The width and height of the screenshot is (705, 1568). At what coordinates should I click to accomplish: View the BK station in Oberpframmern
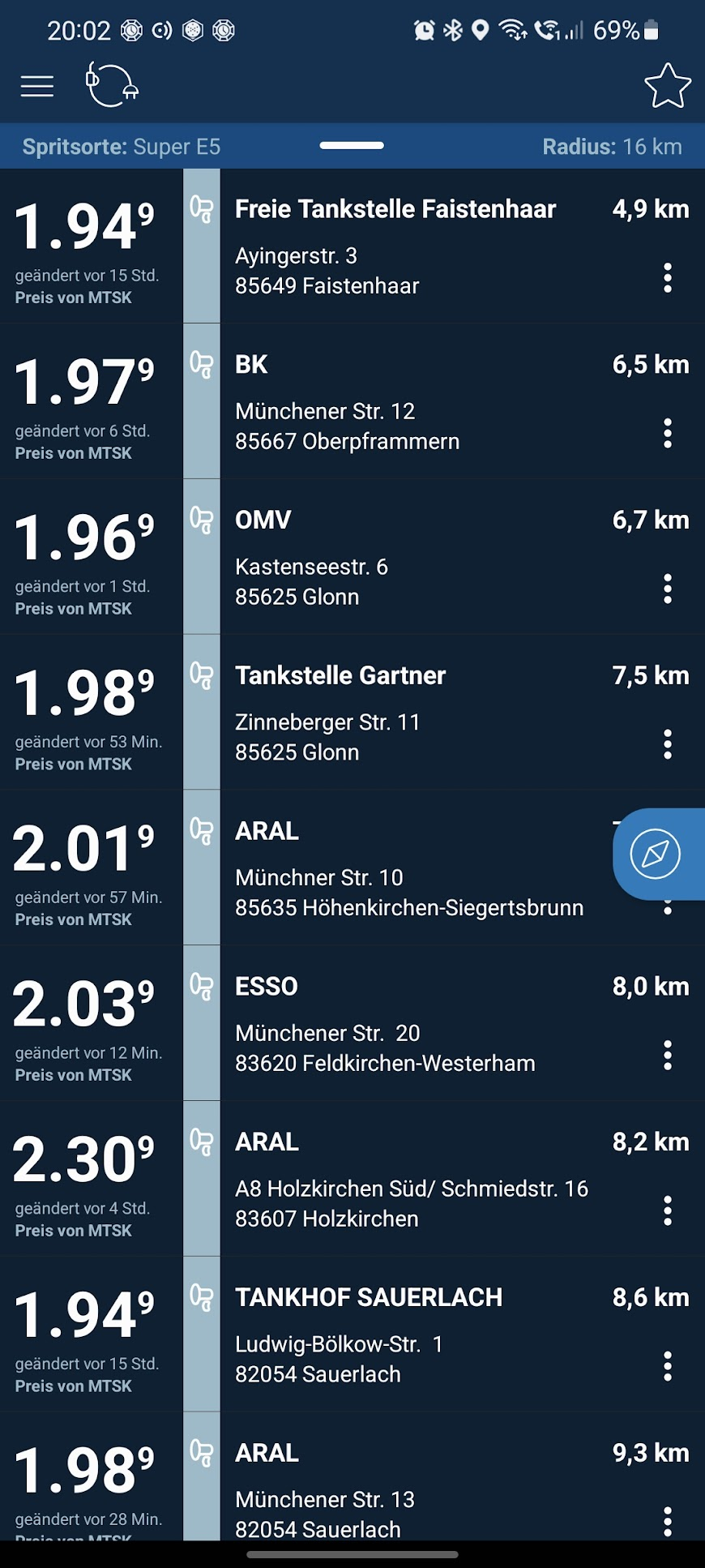tap(395, 401)
